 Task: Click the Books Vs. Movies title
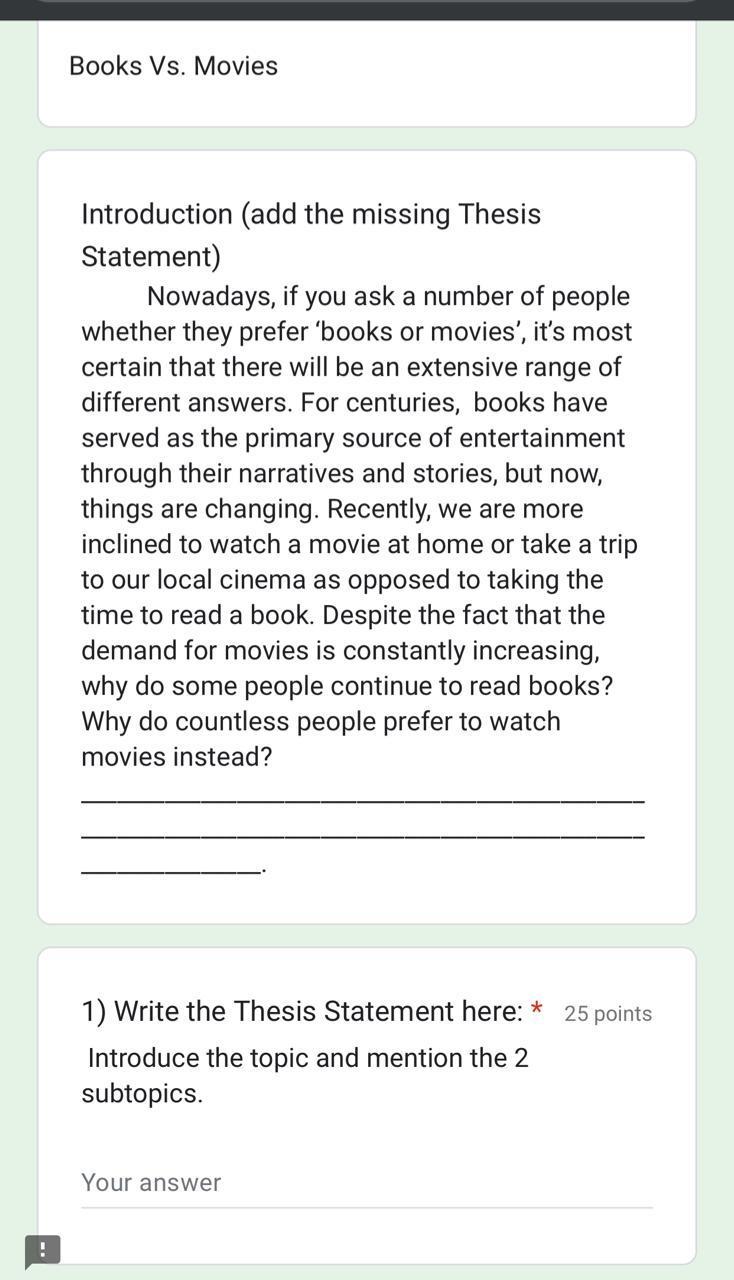pyautogui.click(x=173, y=66)
